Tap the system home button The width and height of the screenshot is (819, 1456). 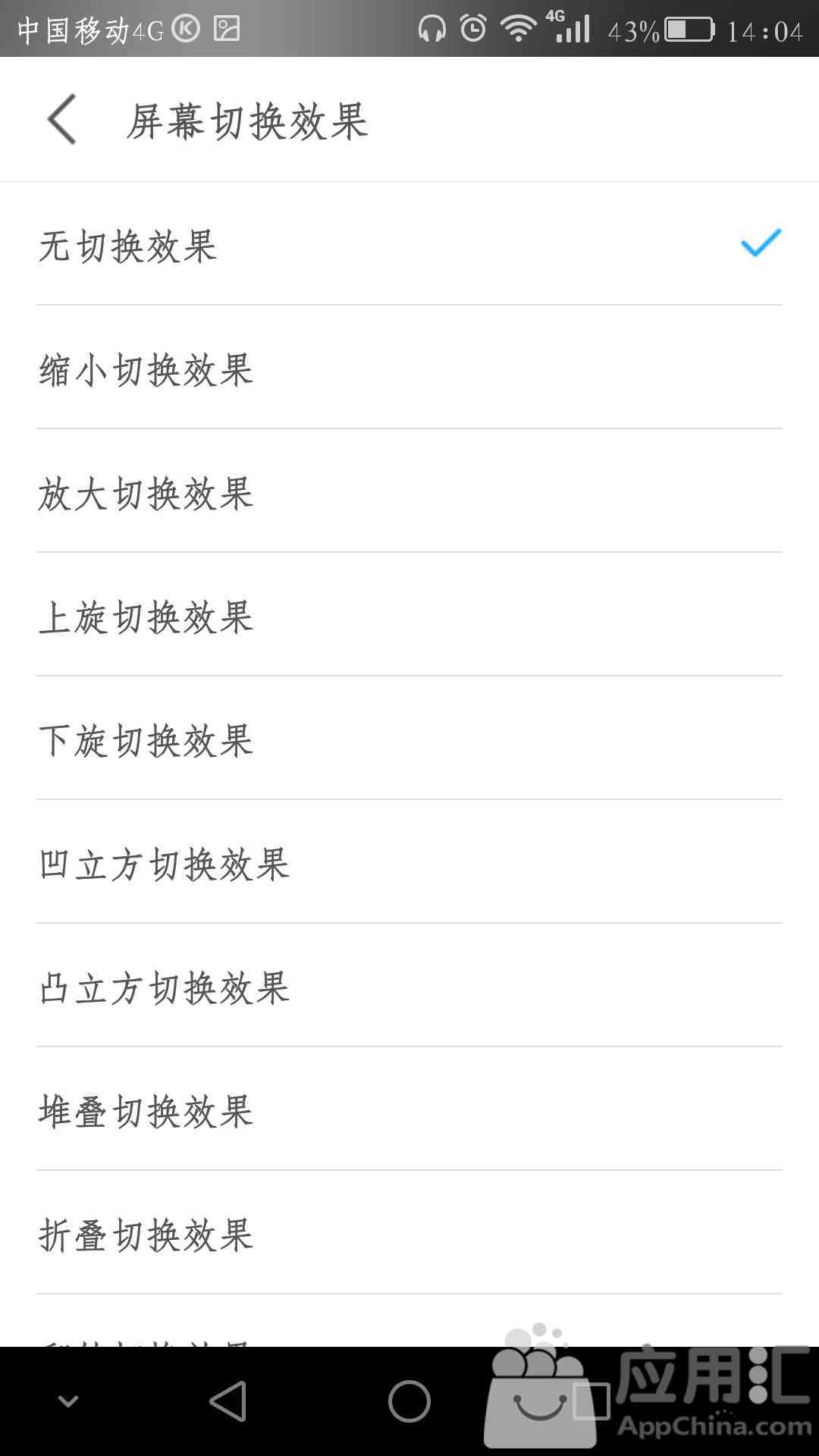click(x=409, y=1401)
